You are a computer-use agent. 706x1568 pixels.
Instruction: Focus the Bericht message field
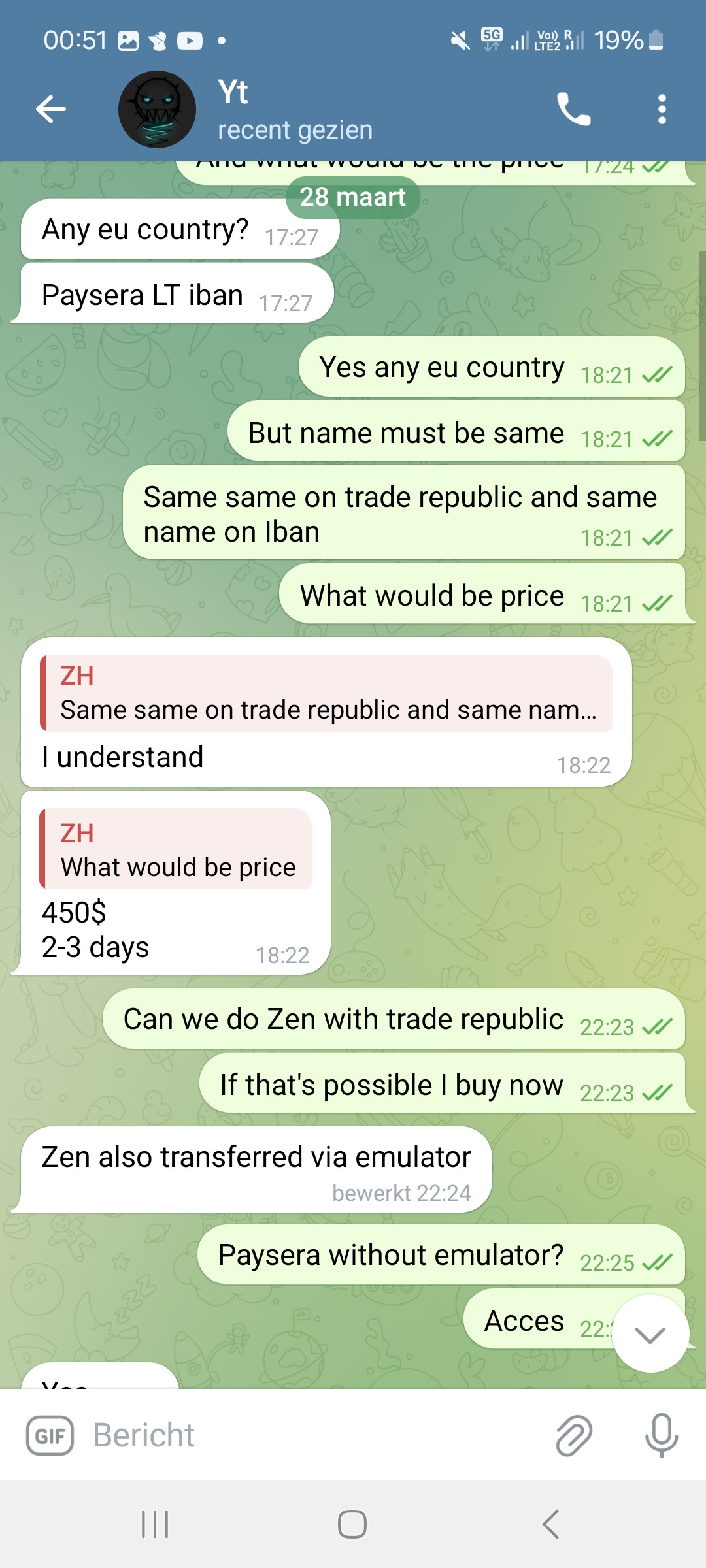(x=314, y=1435)
